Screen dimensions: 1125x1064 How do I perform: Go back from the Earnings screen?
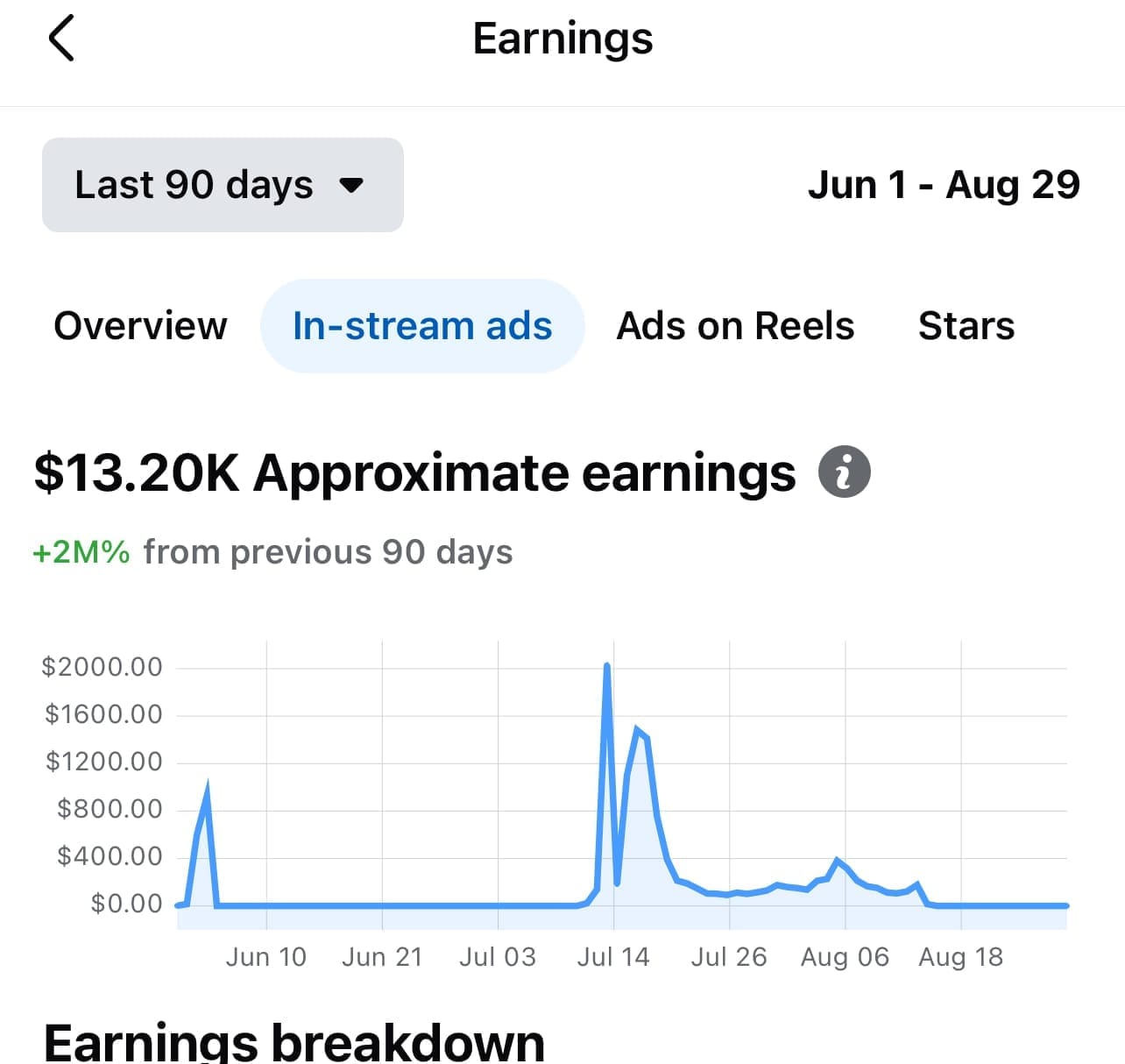tap(61, 39)
